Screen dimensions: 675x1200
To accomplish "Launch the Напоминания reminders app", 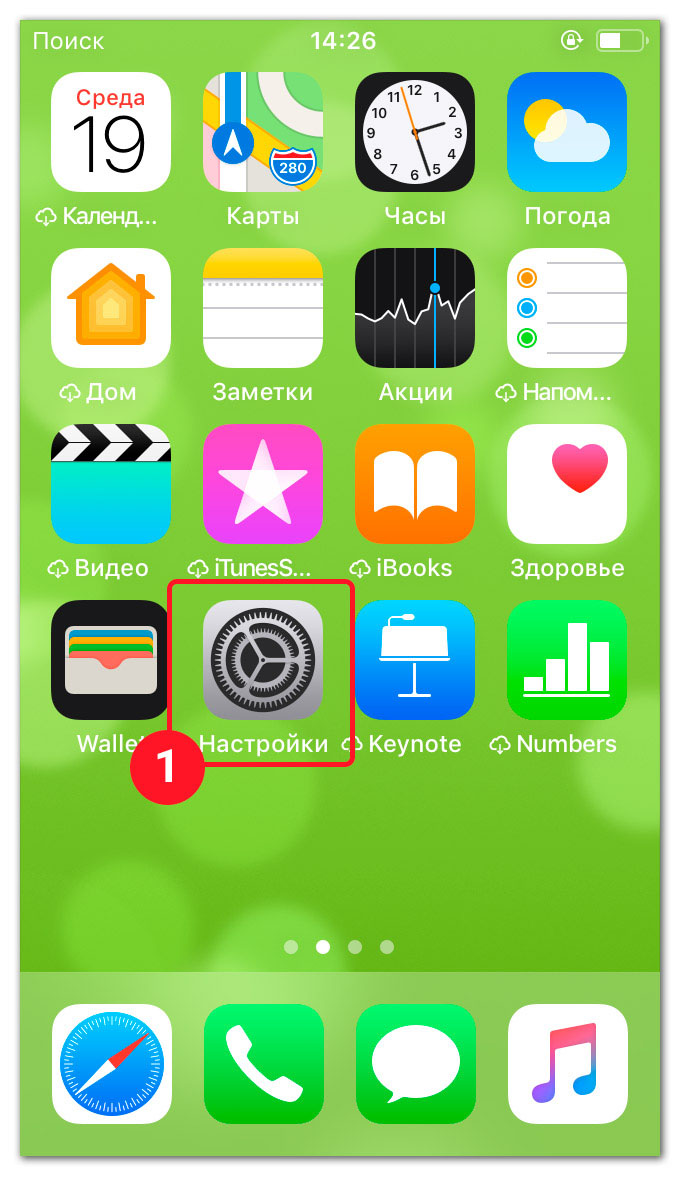I will click(x=567, y=308).
